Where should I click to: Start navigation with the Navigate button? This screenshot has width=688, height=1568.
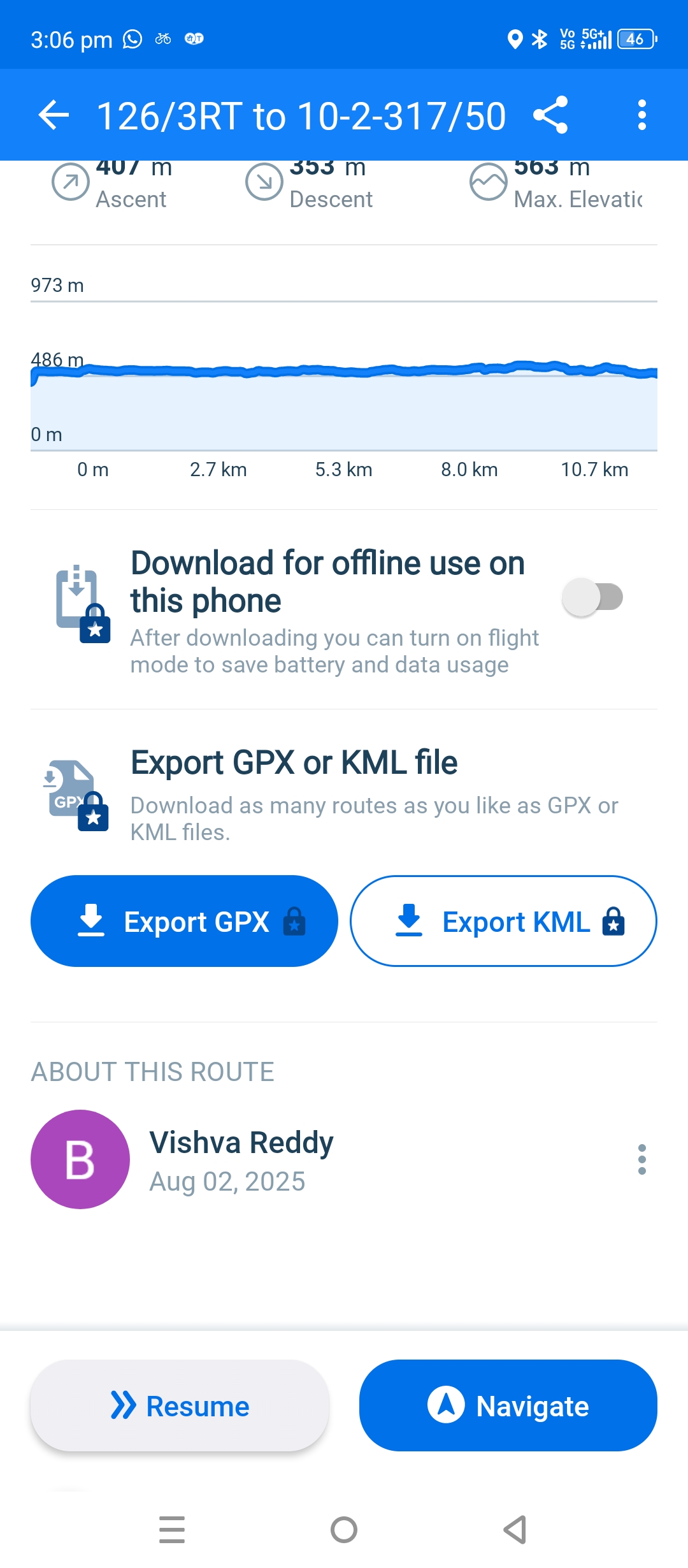point(508,1405)
